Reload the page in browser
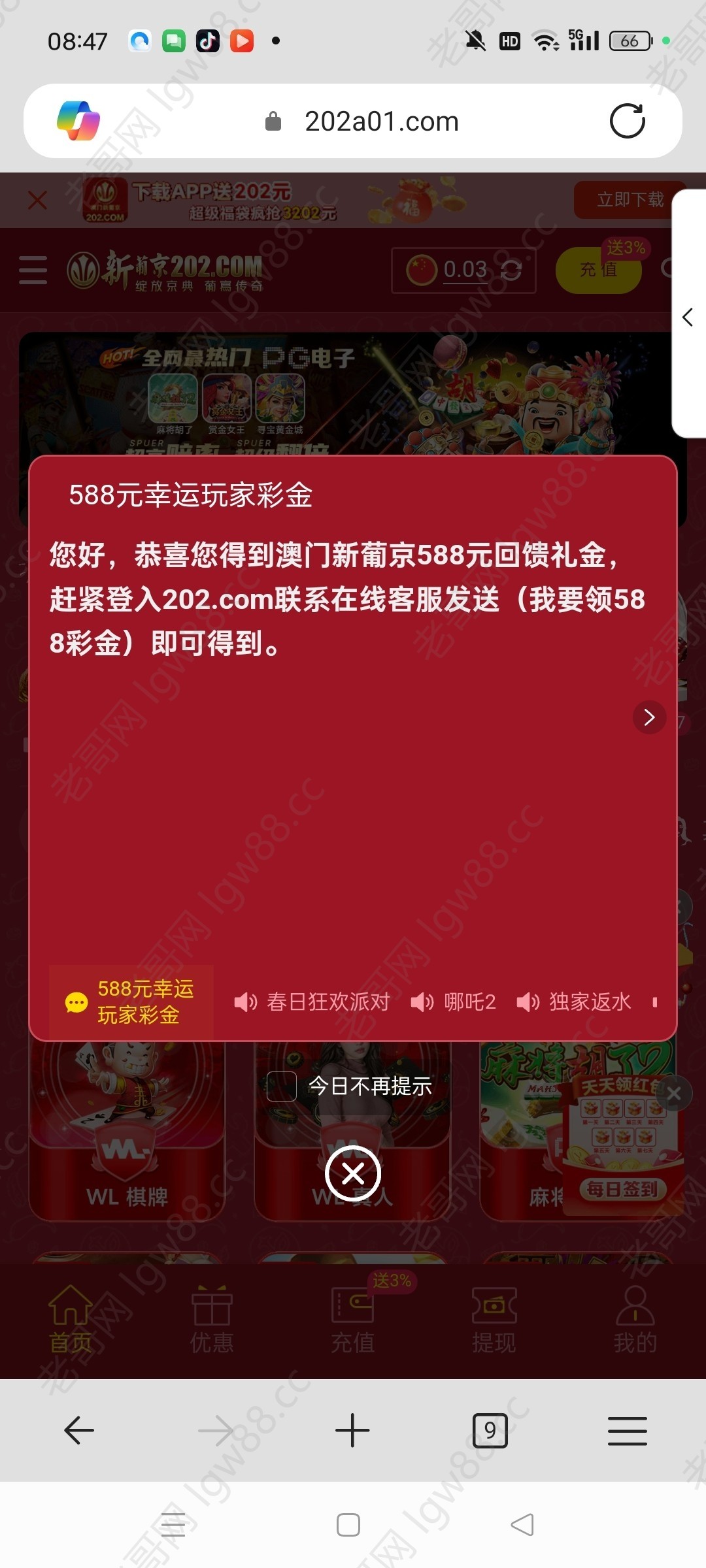The height and width of the screenshot is (1568, 706). [627, 121]
